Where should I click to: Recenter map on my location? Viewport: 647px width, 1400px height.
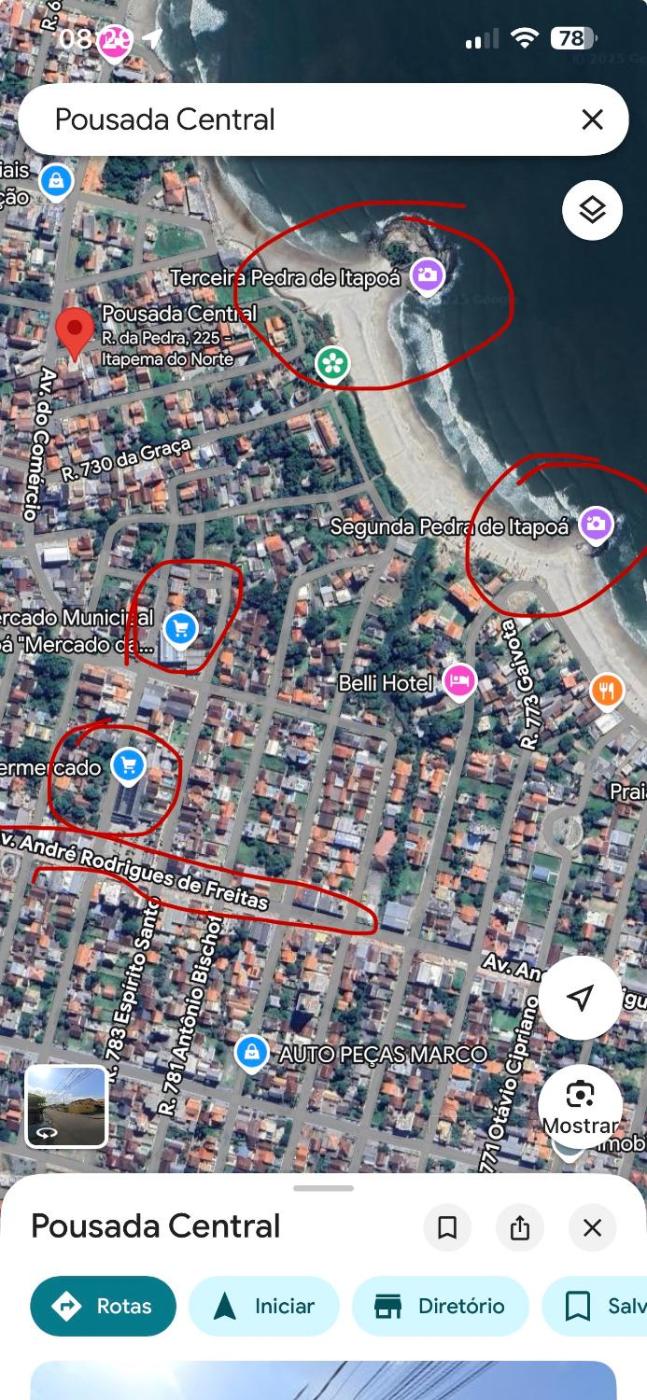(580, 997)
